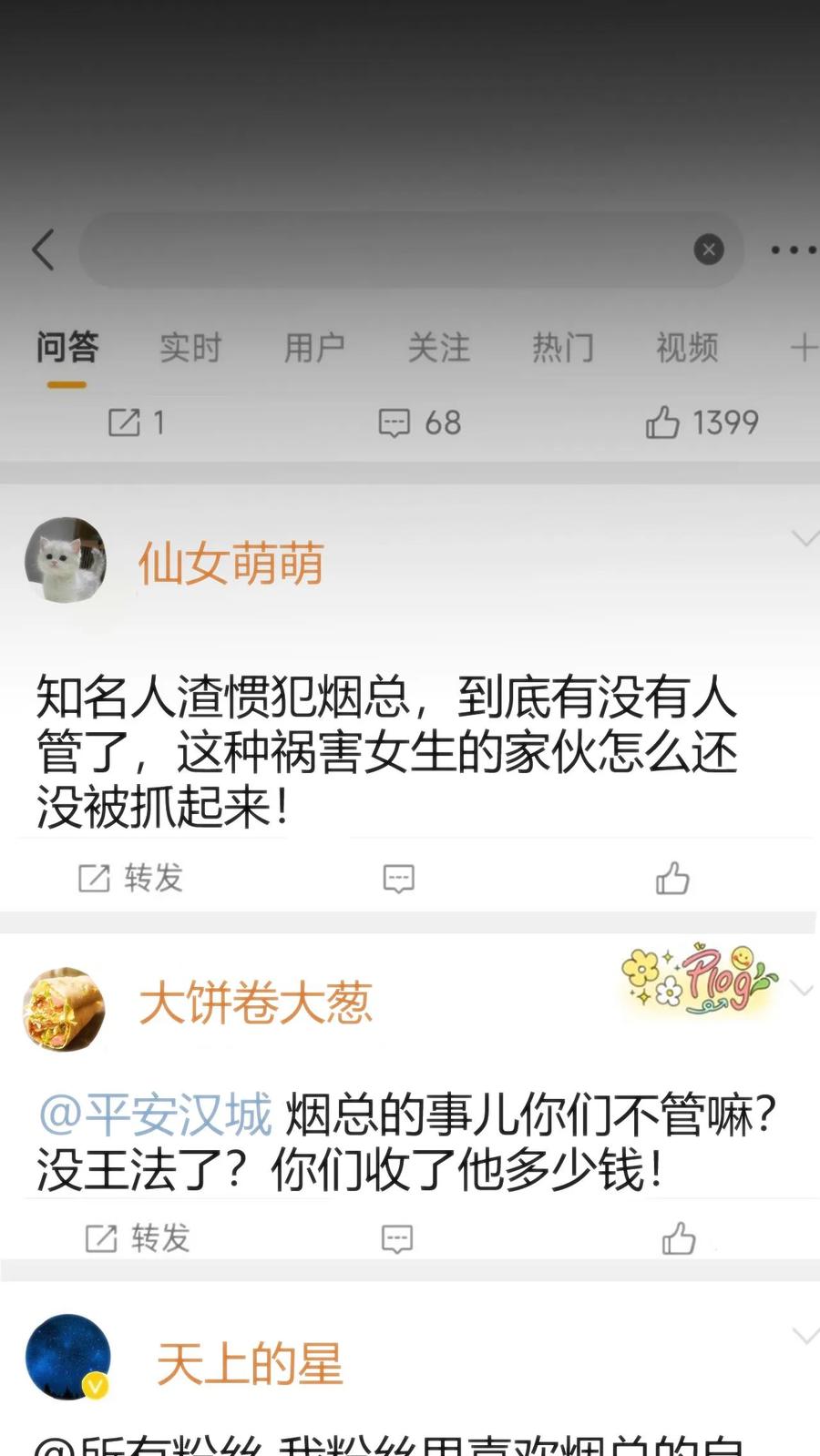Open the three-dot overflow menu
Viewport: 820px width, 1456px height.
[794, 249]
